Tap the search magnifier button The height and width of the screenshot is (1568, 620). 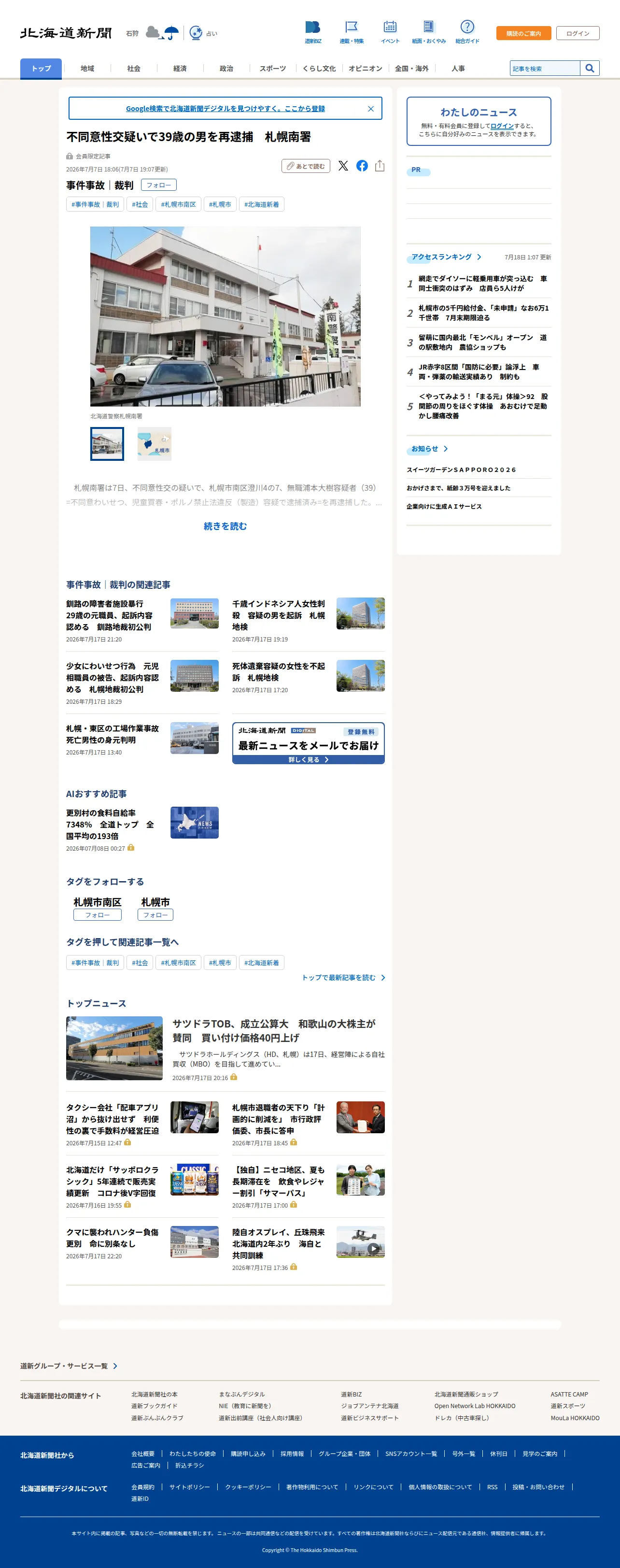tap(590, 69)
